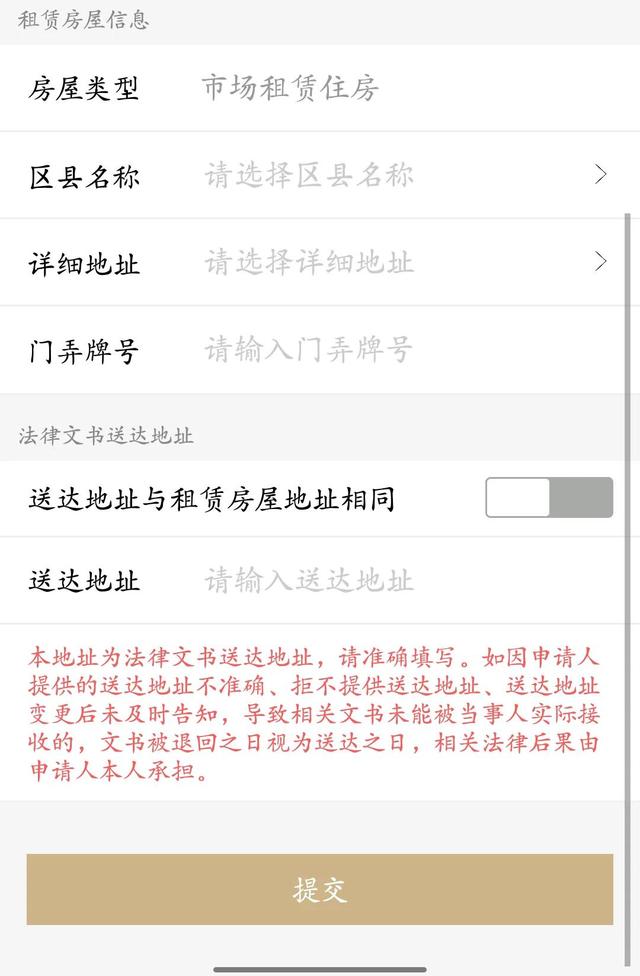Toggle 送达地址与租赁房屋地址相同 switch
640x976 pixels.
(549, 498)
